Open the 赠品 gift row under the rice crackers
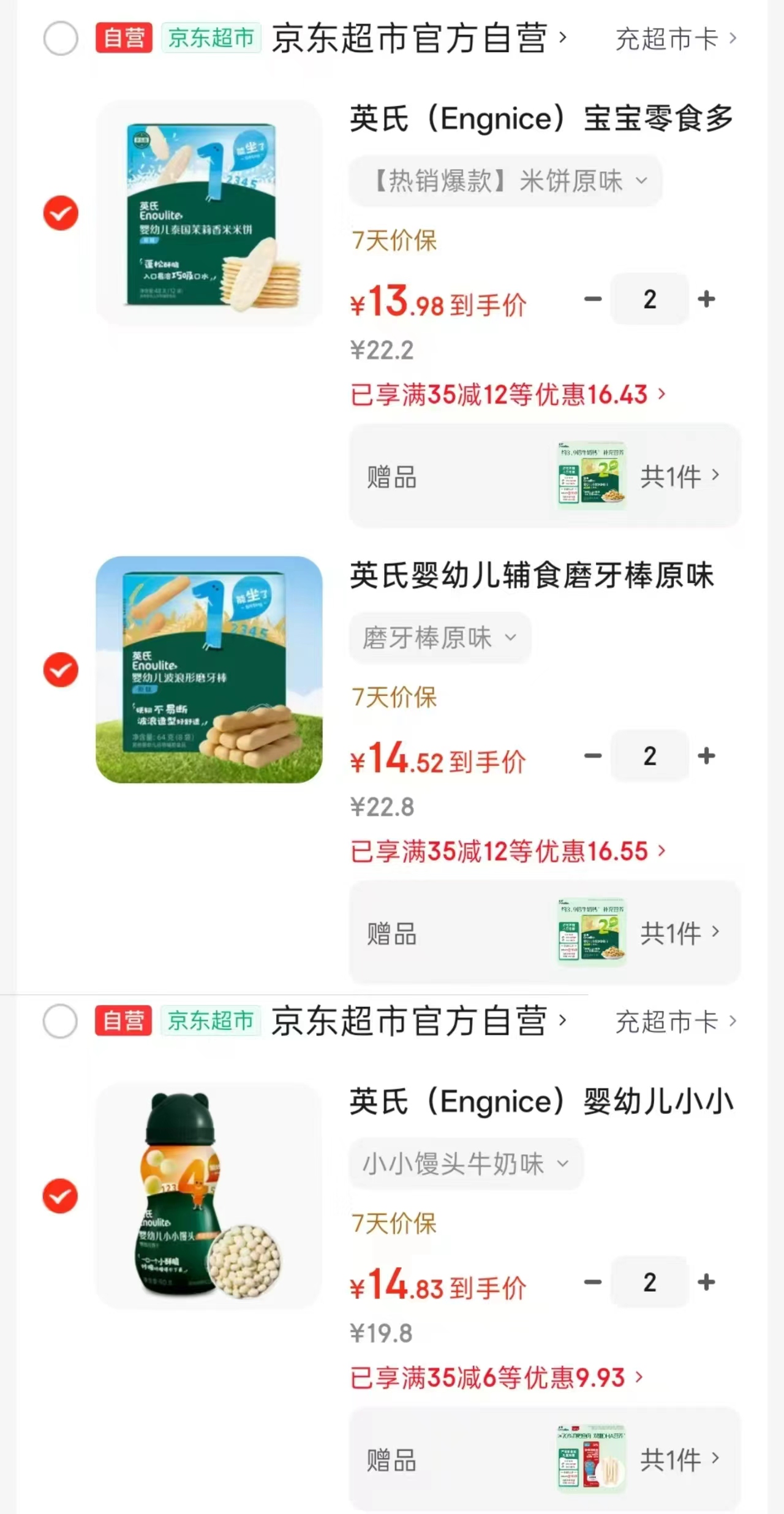 [545, 476]
